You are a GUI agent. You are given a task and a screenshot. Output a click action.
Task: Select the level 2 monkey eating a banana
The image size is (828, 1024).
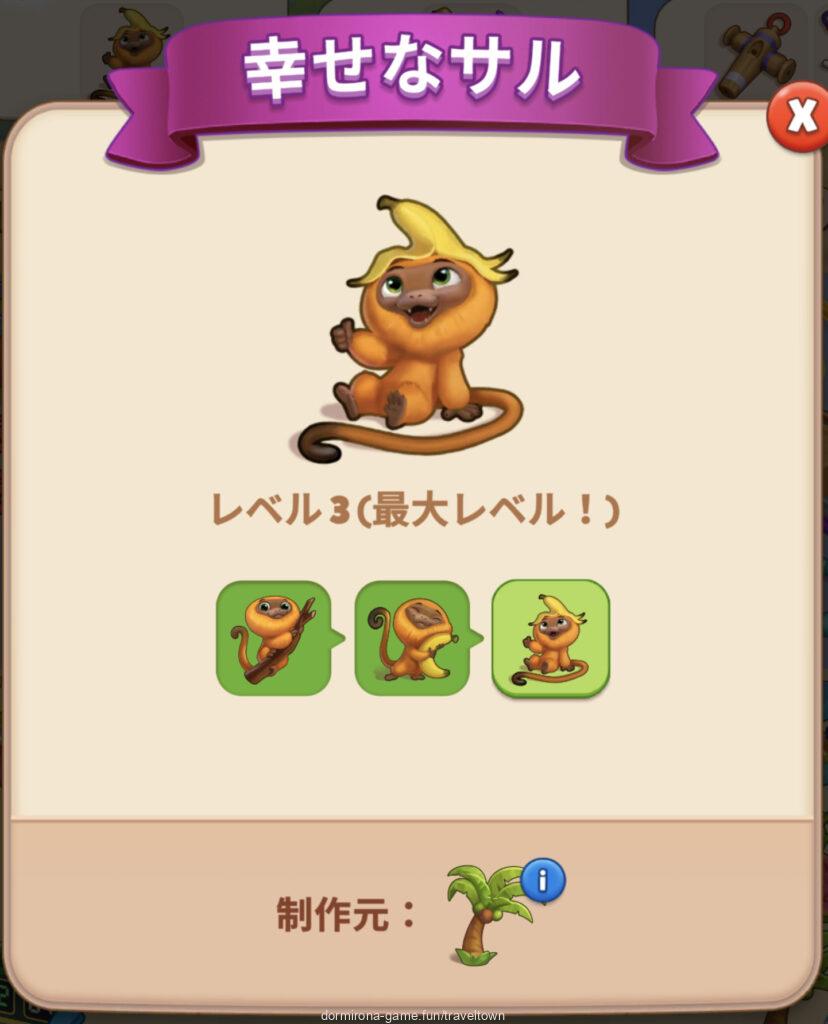412,638
